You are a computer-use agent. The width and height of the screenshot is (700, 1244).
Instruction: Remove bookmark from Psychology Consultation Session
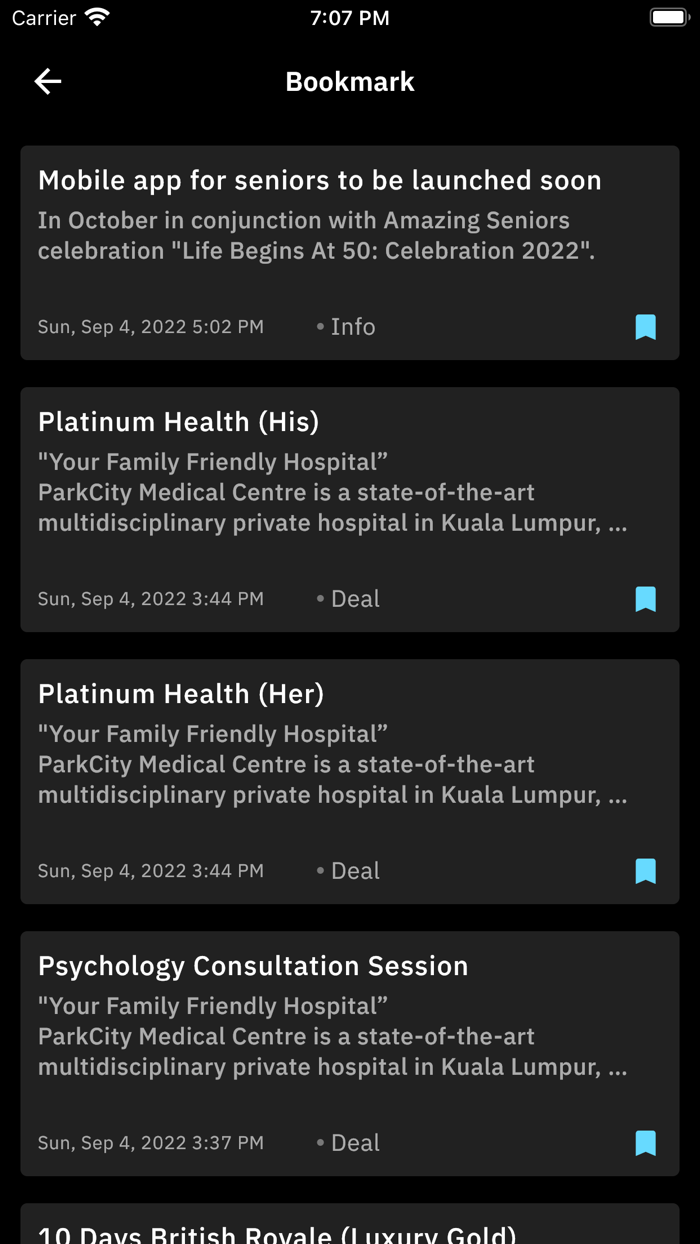tap(646, 1143)
